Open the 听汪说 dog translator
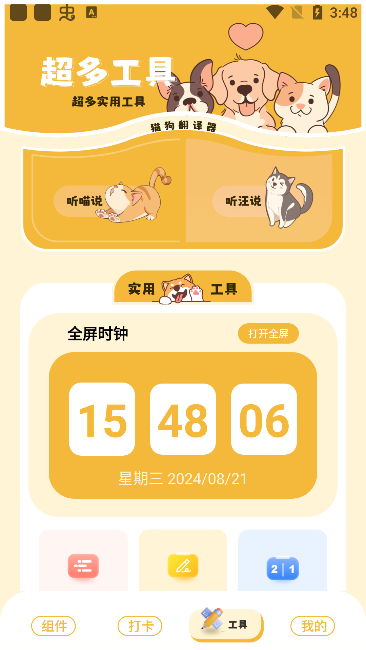Screen dimensions: 366x650 coord(259,194)
